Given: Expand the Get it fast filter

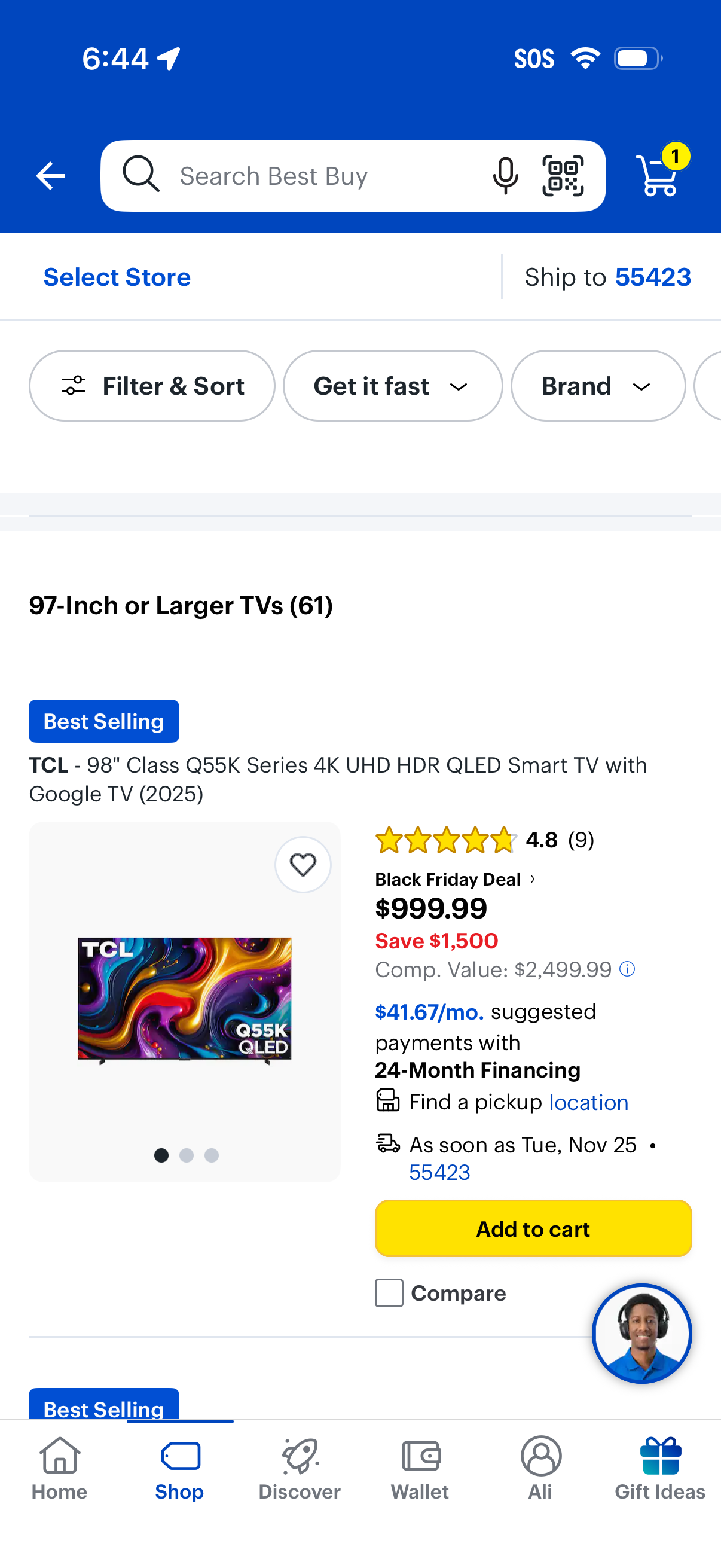Looking at the screenshot, I should (392, 385).
